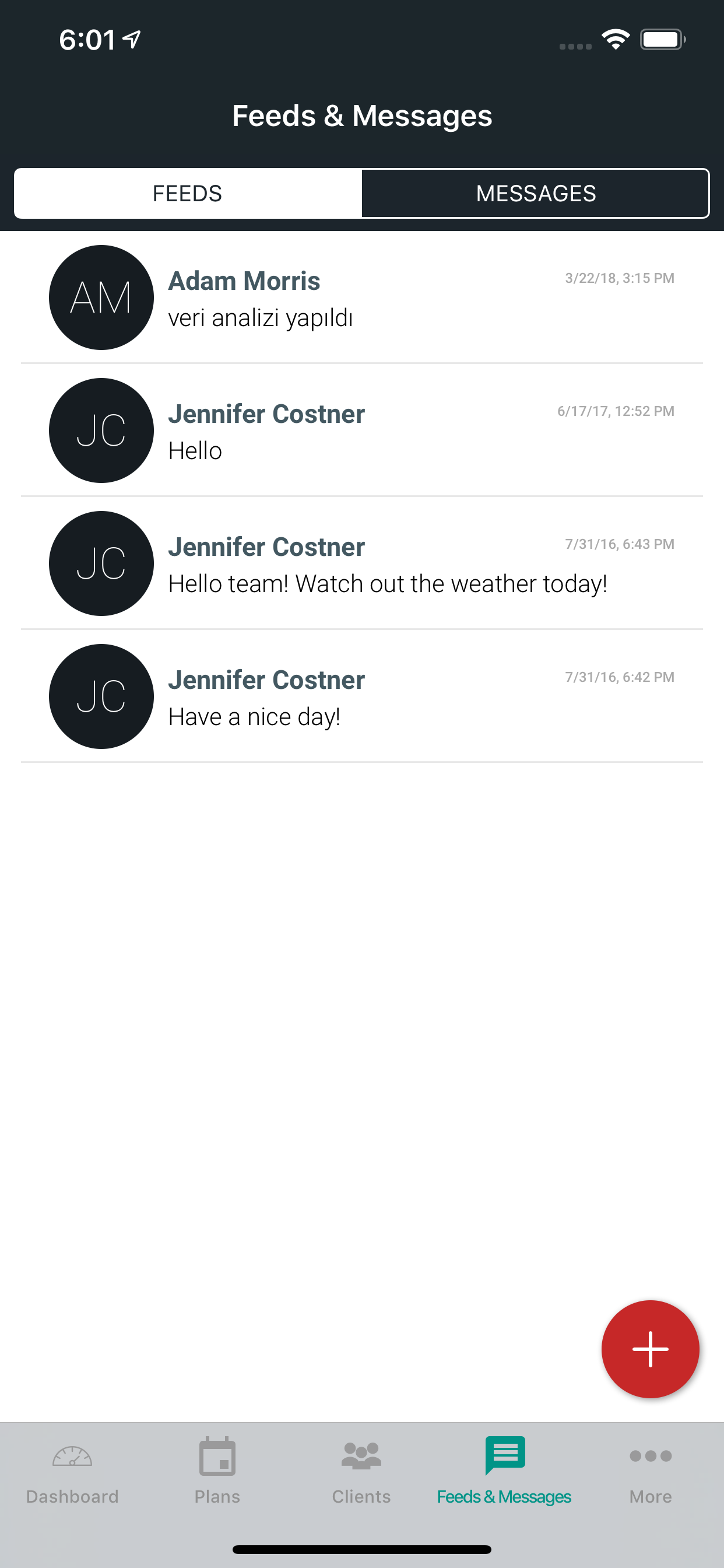Switch to the MESSAGES segment
724x1568 pixels.
[x=535, y=194]
